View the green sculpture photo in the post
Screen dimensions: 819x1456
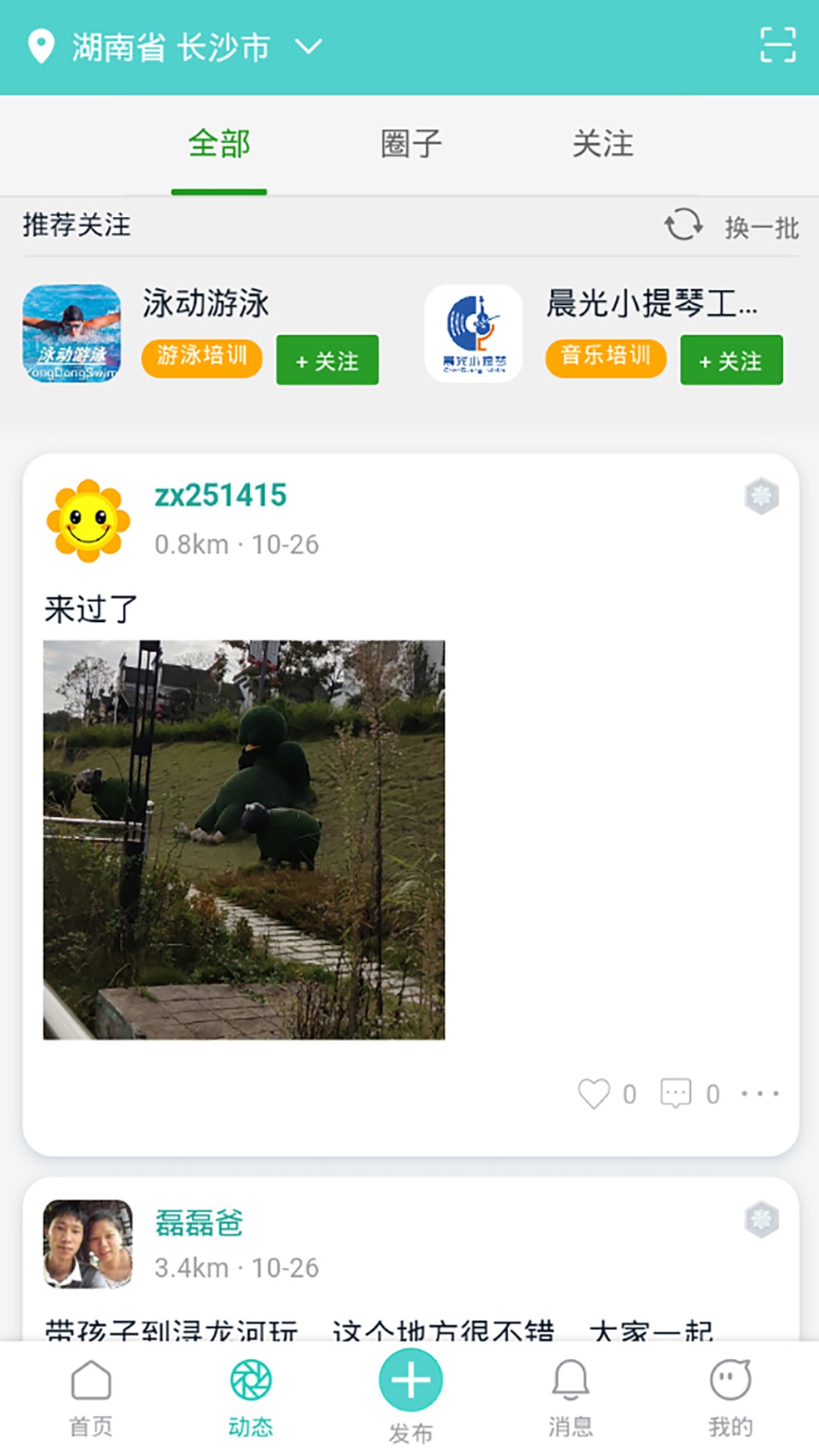243,838
